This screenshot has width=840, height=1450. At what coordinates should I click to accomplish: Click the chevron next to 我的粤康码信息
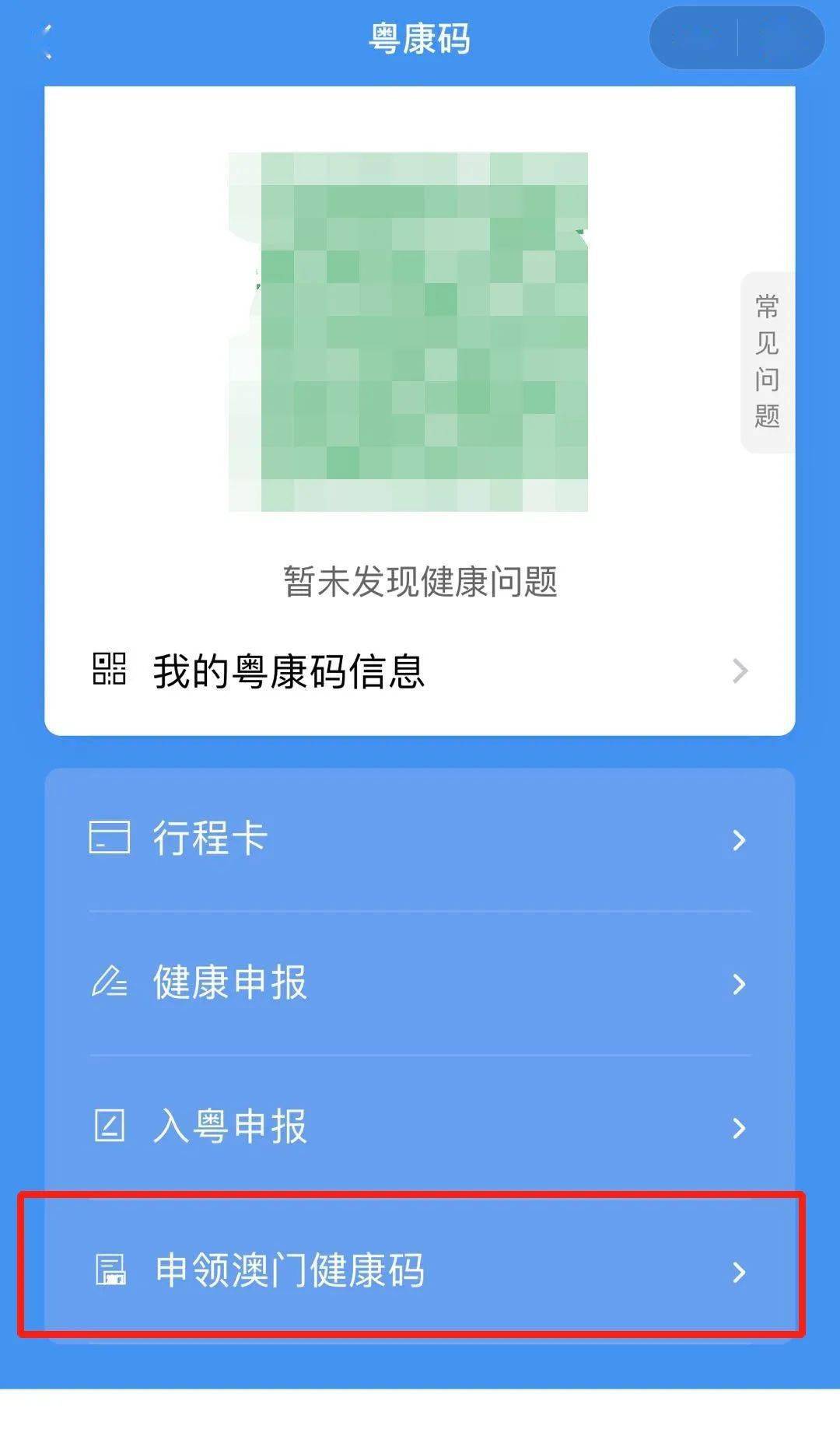click(x=737, y=670)
